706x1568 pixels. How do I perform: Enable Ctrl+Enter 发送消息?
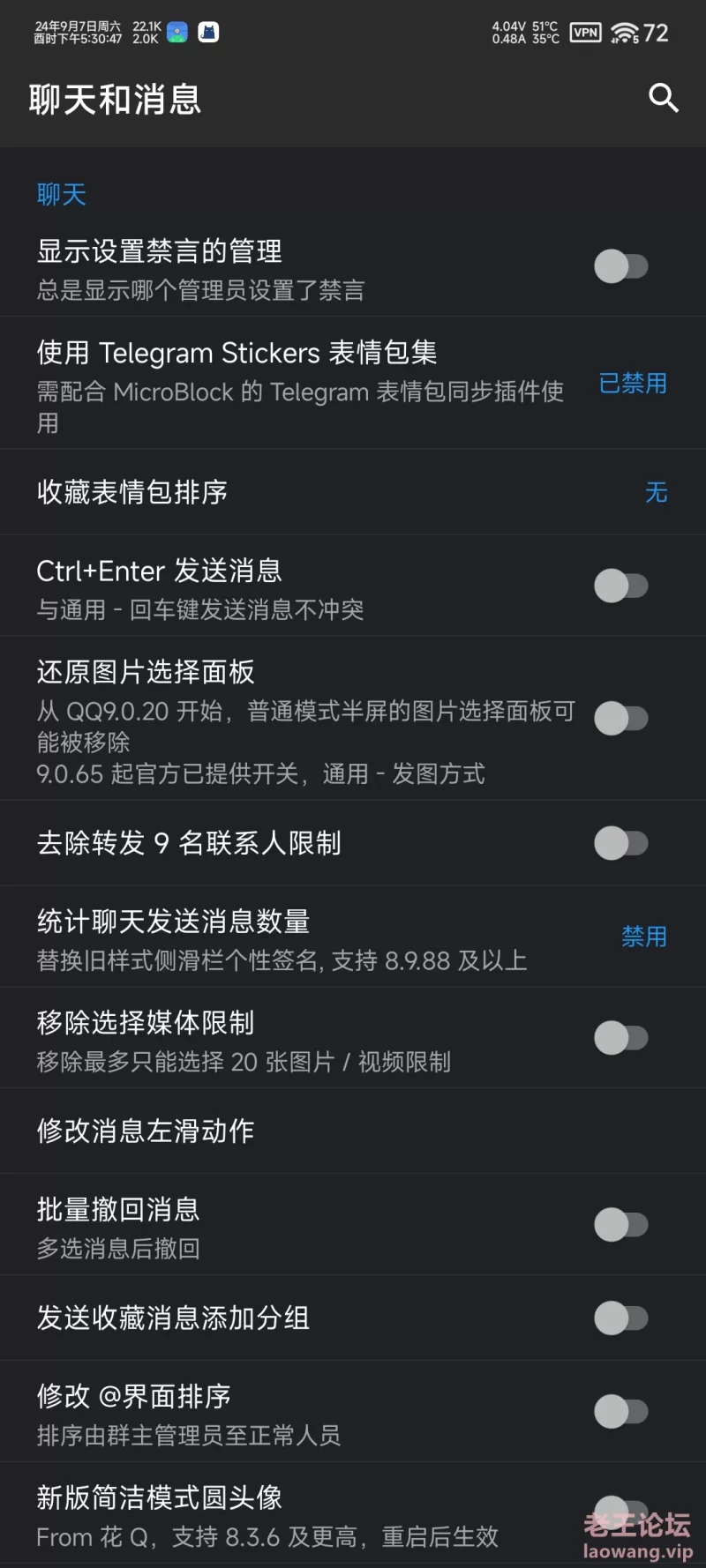[621, 586]
